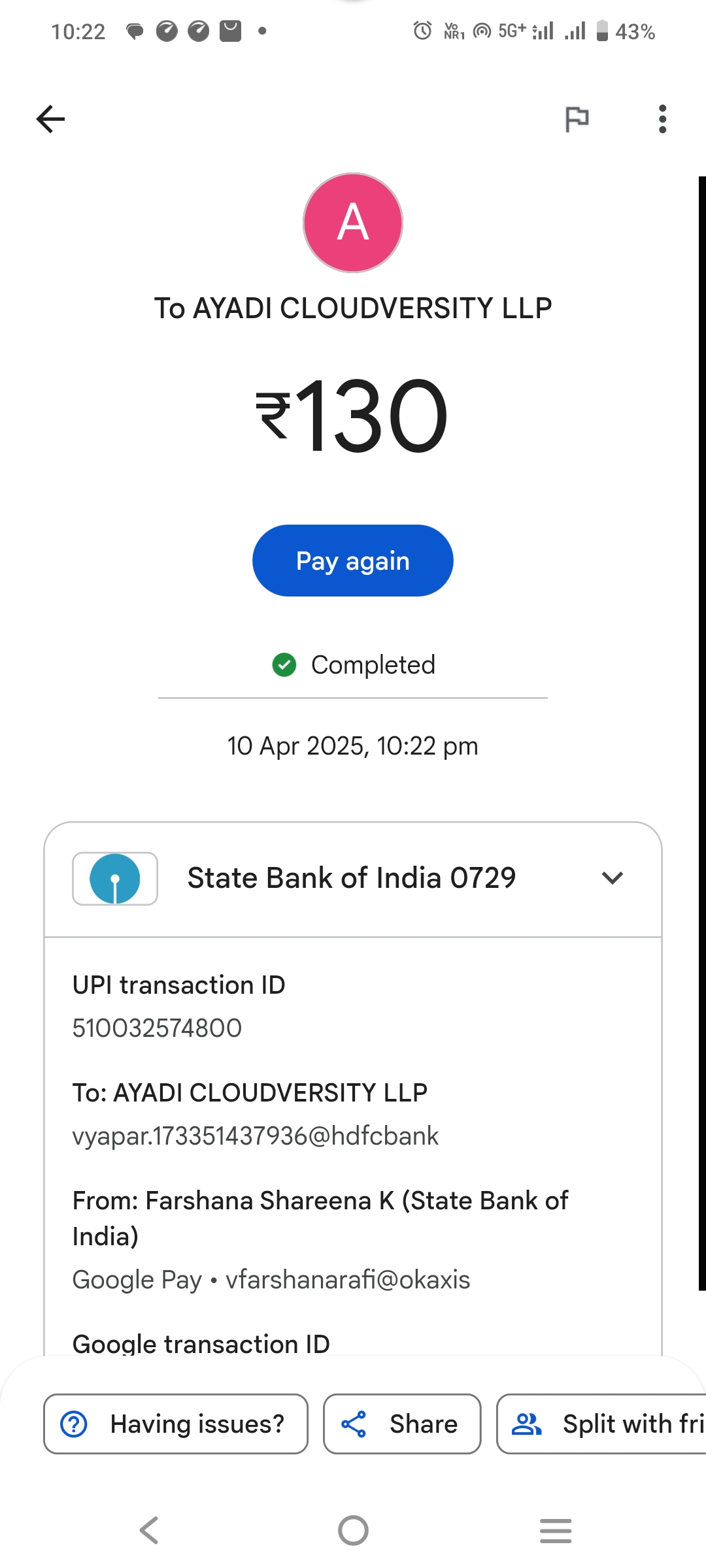Tap the Pay again button
Viewport: 706px width, 1568px height.
[x=352, y=561]
